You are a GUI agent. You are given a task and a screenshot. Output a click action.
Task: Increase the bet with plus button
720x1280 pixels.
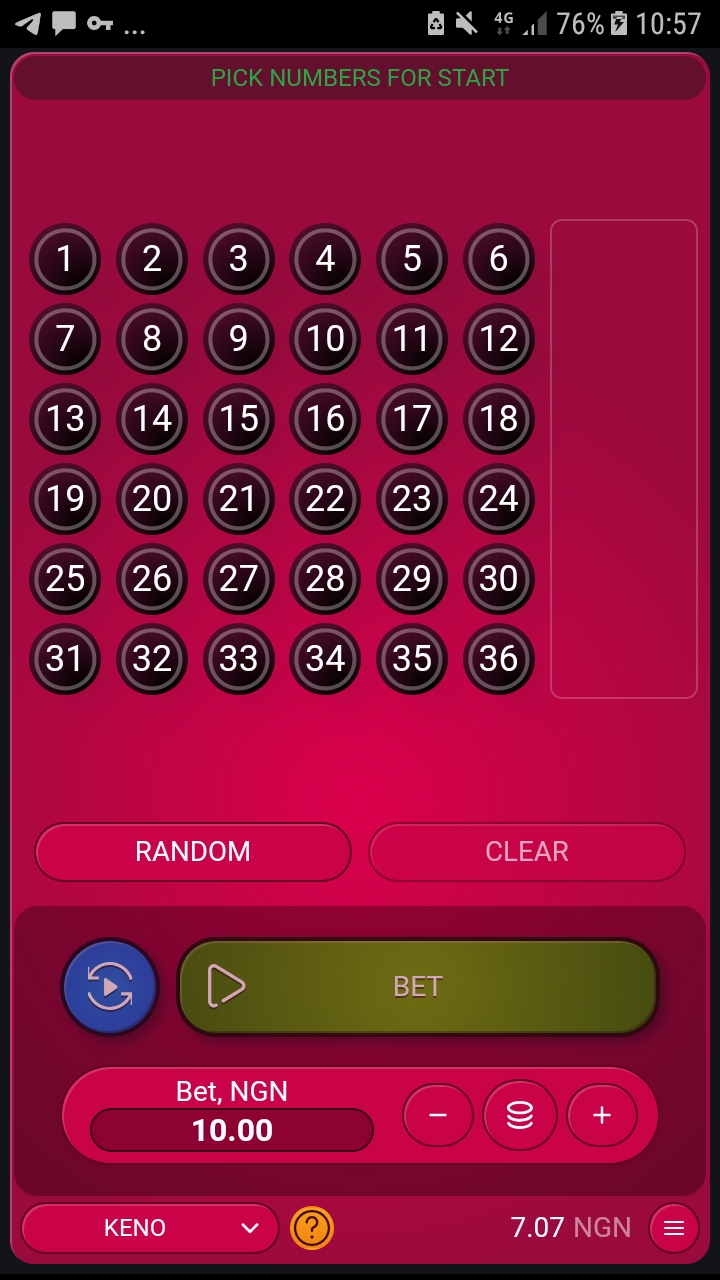[x=602, y=1115]
